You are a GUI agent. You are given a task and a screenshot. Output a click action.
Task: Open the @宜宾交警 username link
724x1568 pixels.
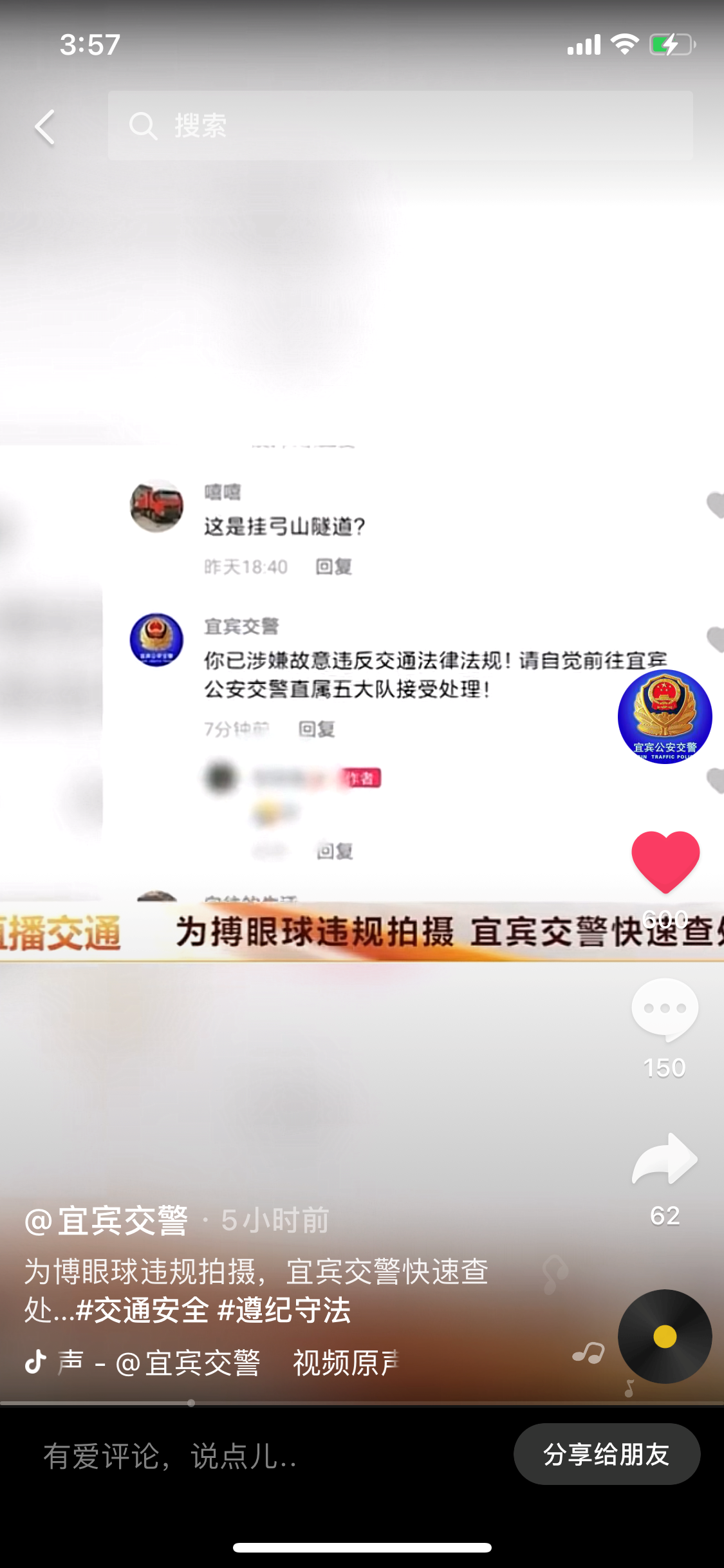[107, 1220]
